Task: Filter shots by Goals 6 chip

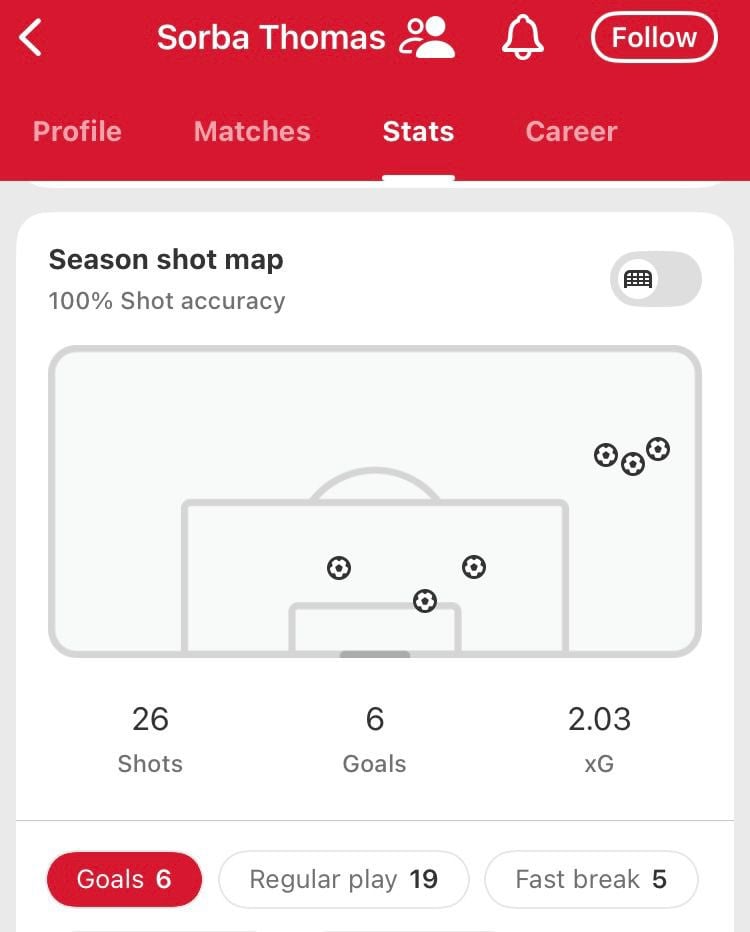Action: (124, 879)
